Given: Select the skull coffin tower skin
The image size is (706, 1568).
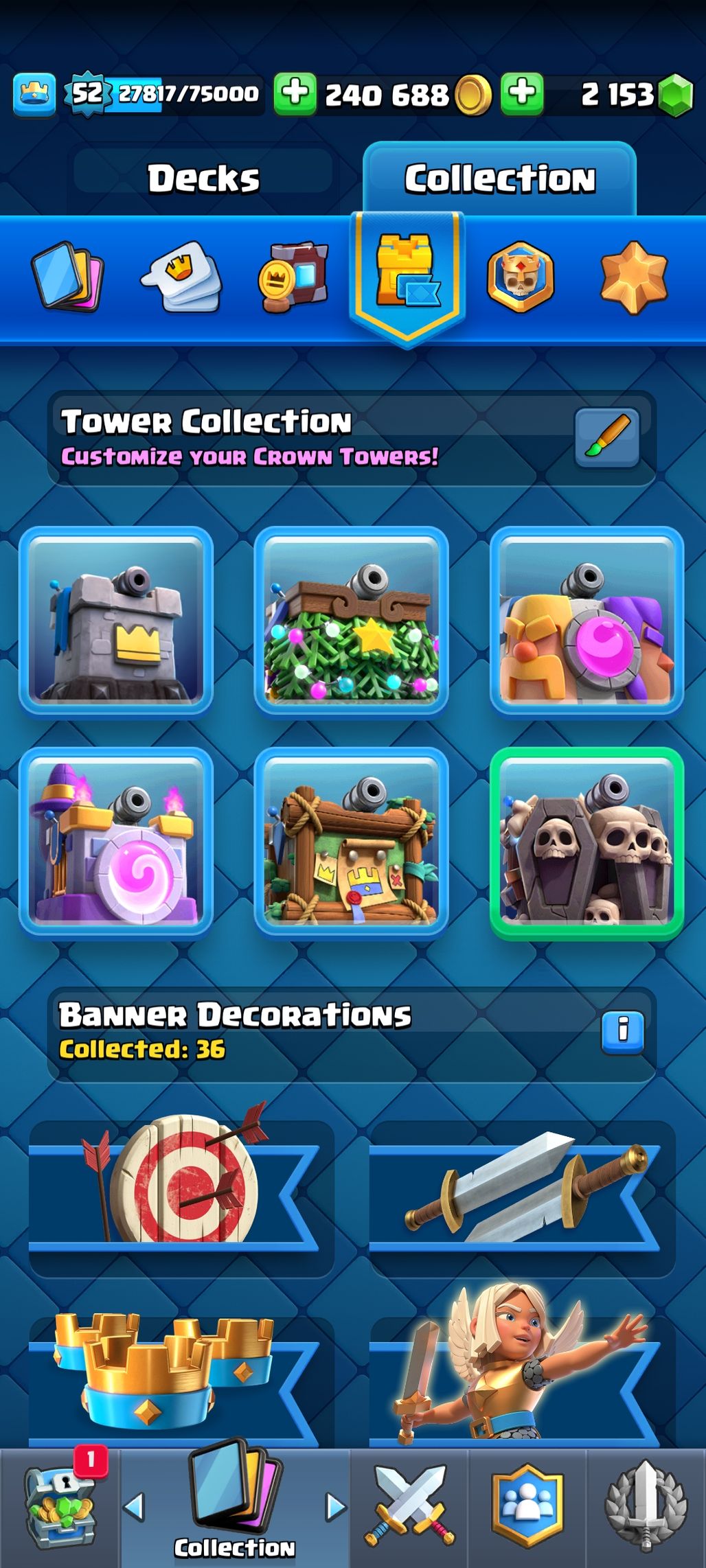Looking at the screenshot, I should [587, 842].
